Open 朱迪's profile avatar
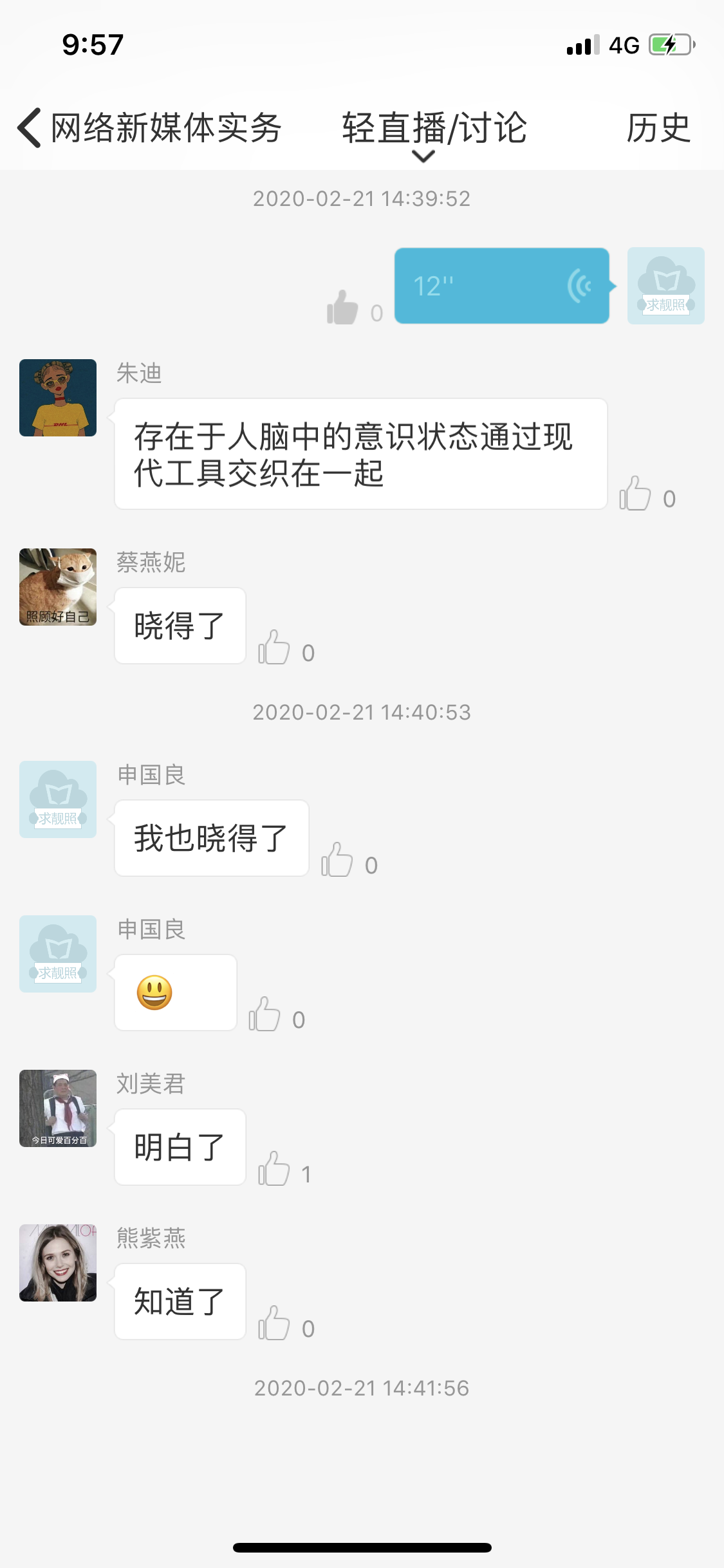The image size is (724, 1568). (58, 398)
